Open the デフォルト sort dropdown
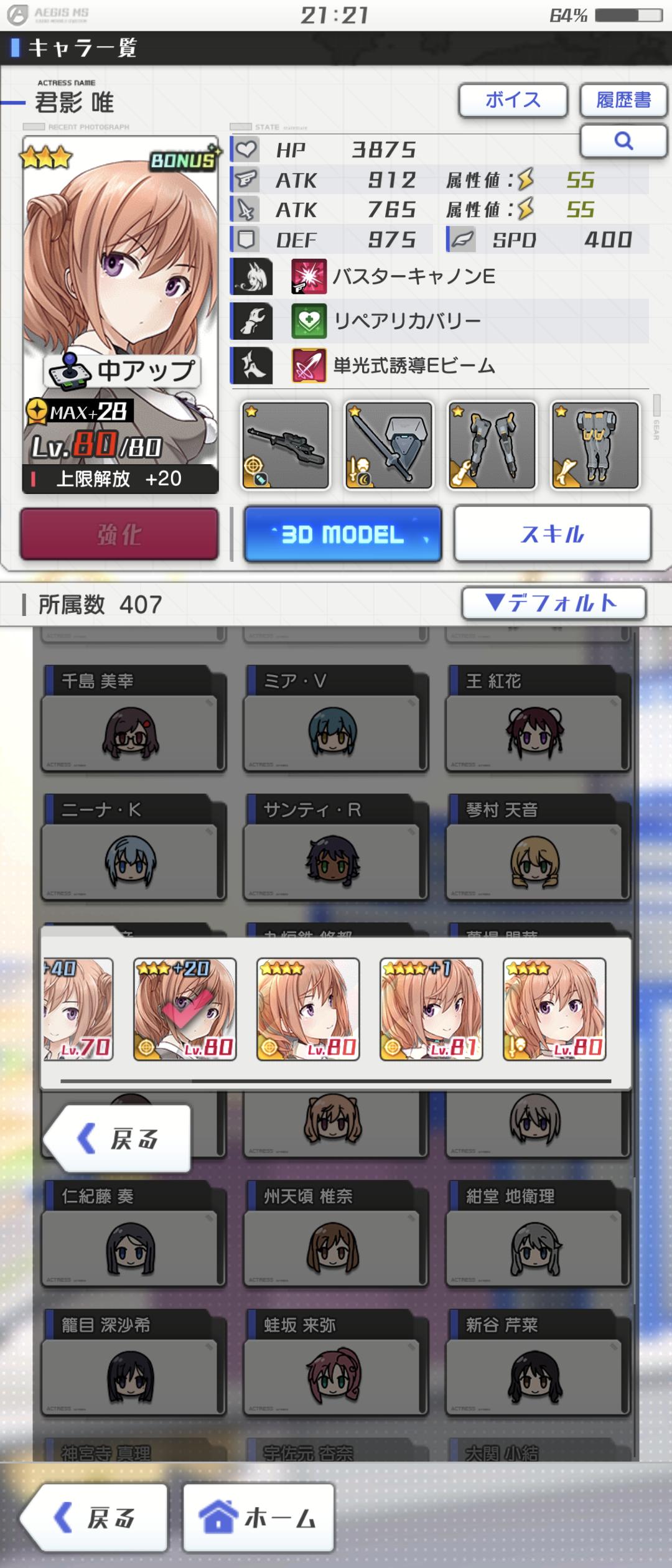672x1568 pixels. (x=553, y=603)
